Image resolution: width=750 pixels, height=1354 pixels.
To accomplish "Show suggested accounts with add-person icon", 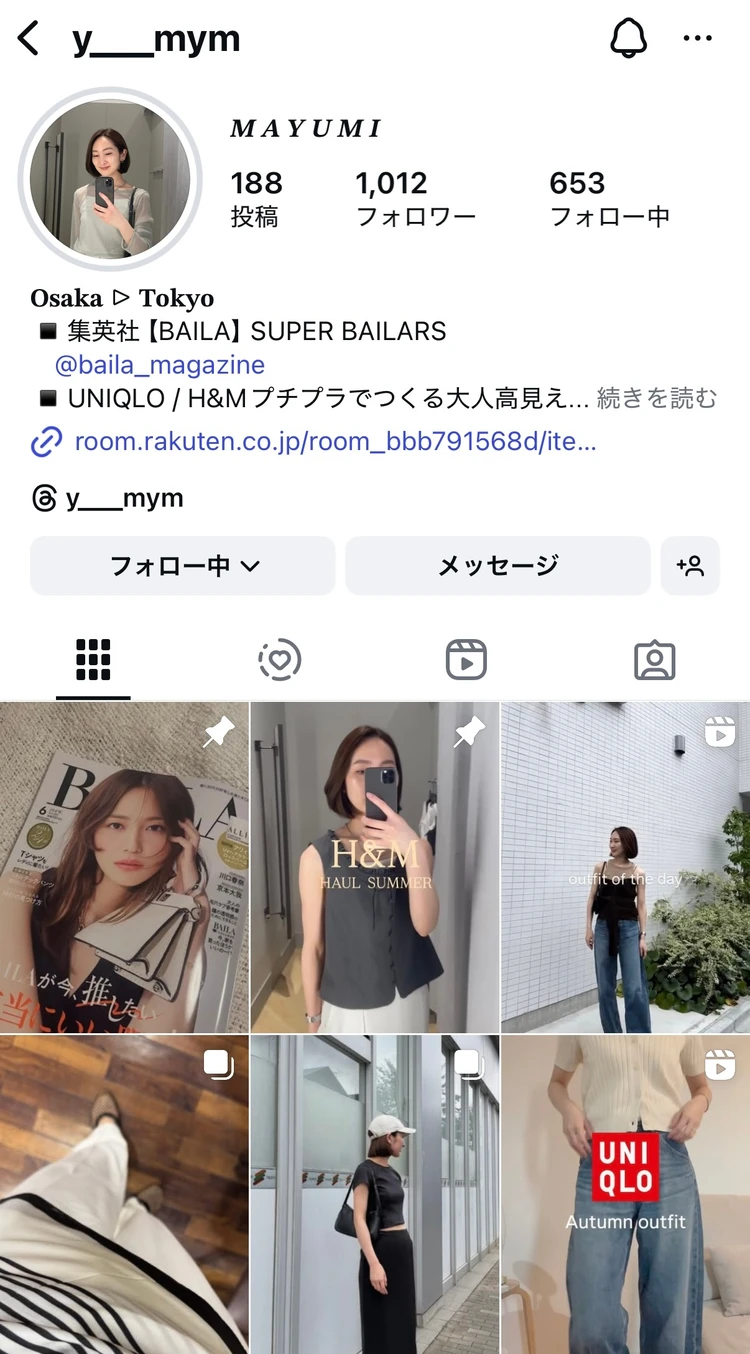I will 690,566.
